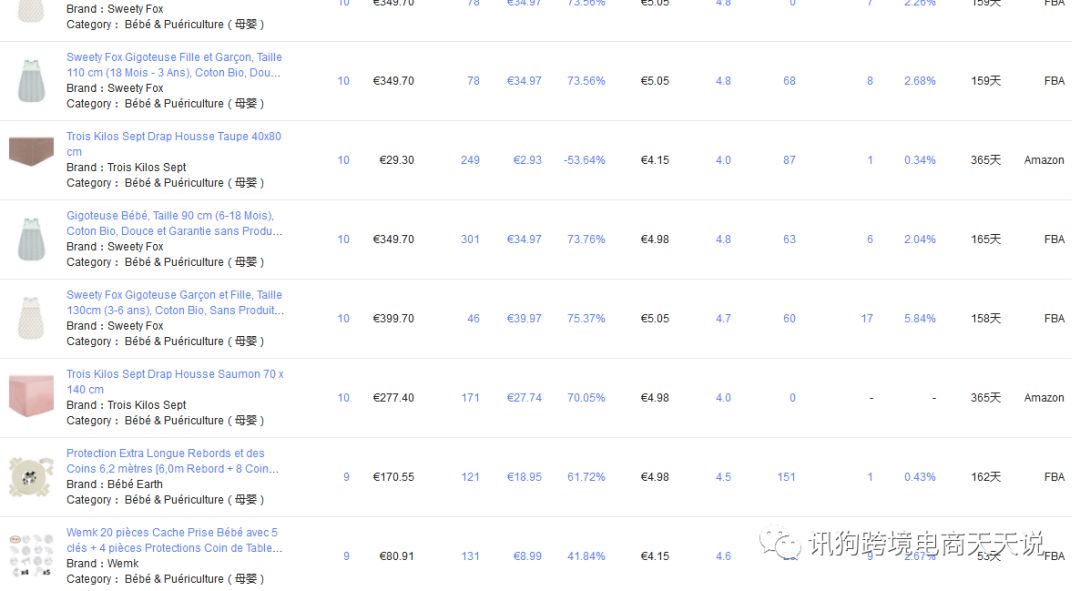
Task: View the Drap Housse Taupe product image
Action: tap(31, 151)
